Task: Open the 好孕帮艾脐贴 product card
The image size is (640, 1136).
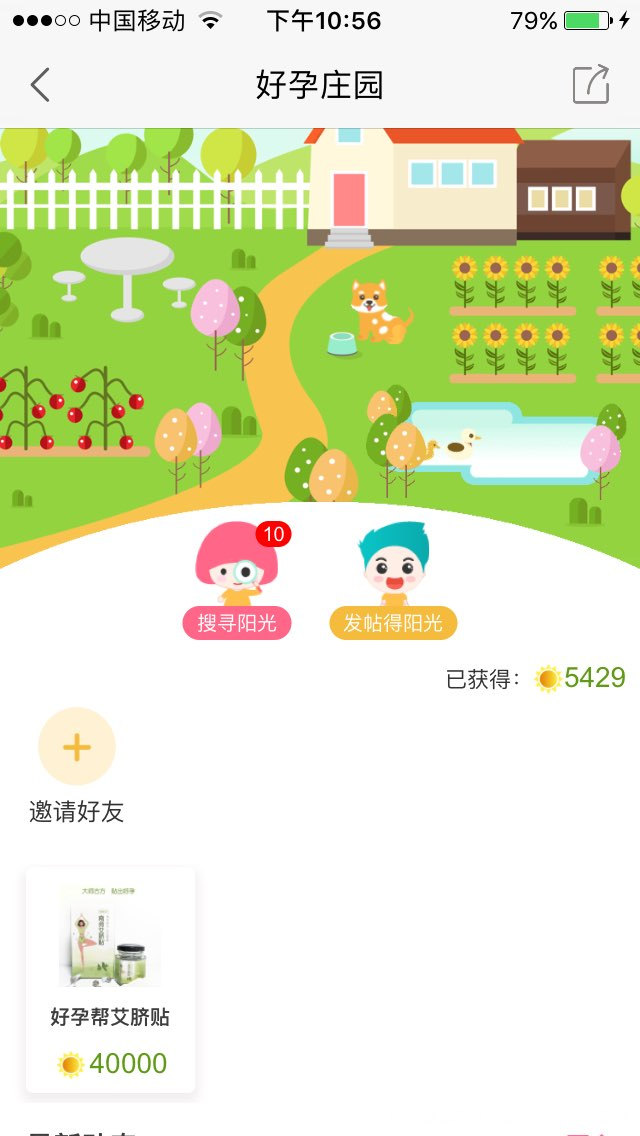Action: tap(110, 979)
